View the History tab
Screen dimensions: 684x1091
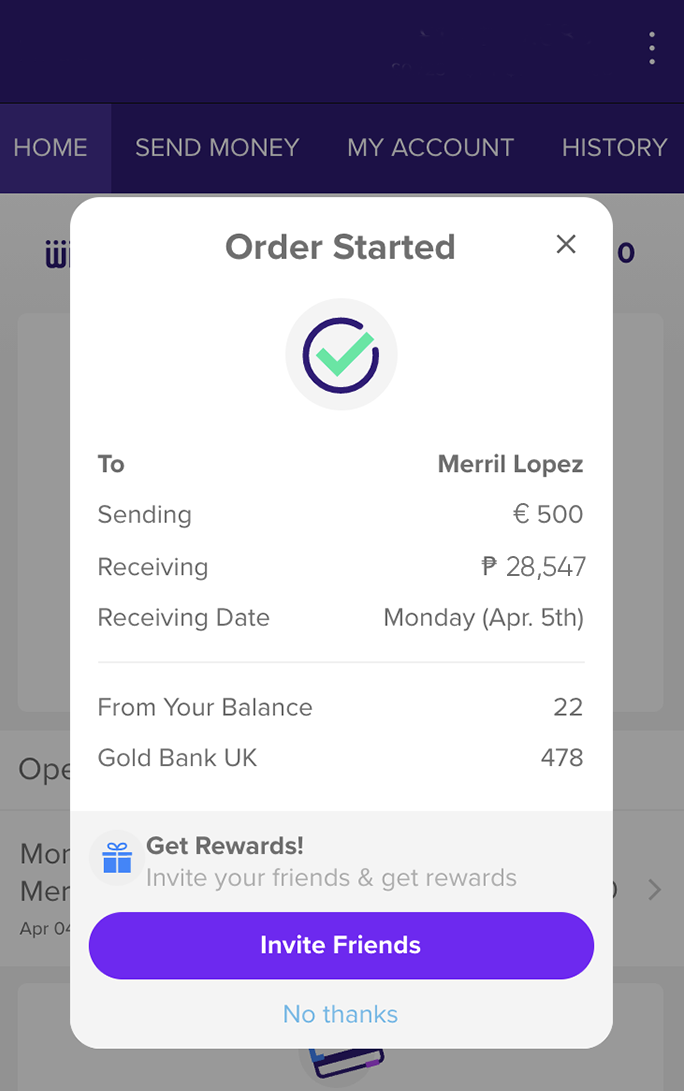click(x=614, y=148)
